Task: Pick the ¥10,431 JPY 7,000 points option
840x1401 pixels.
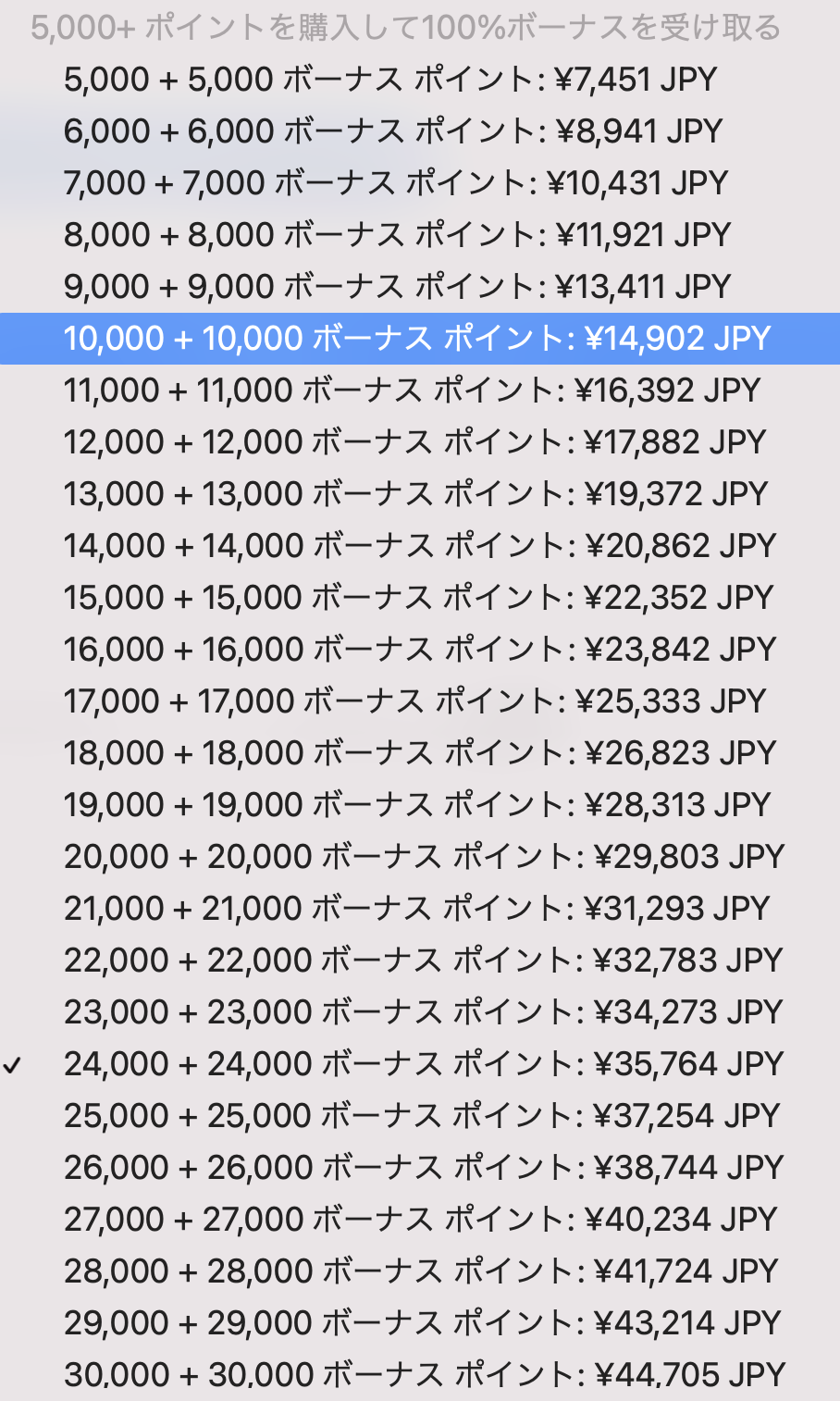Action: click(420, 183)
